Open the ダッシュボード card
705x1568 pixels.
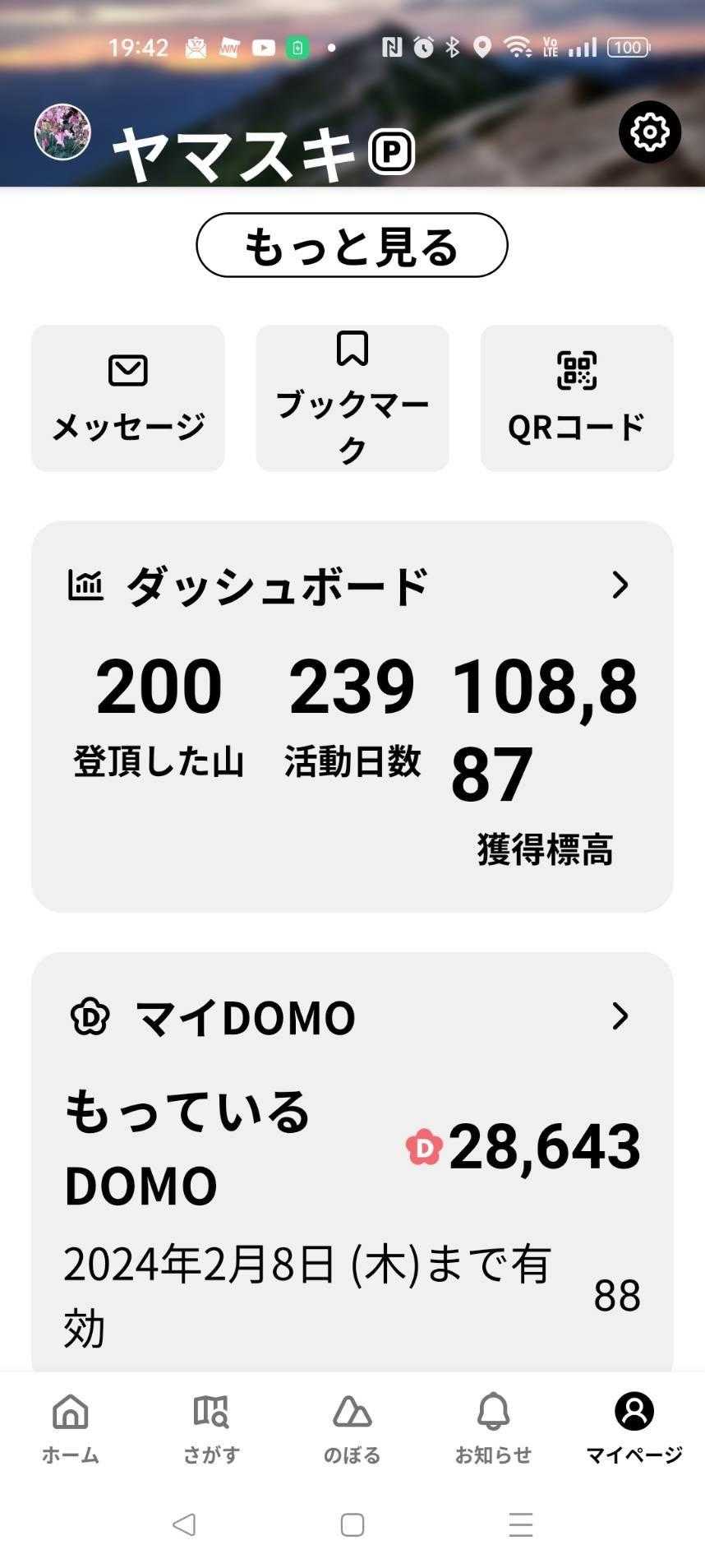(x=352, y=716)
